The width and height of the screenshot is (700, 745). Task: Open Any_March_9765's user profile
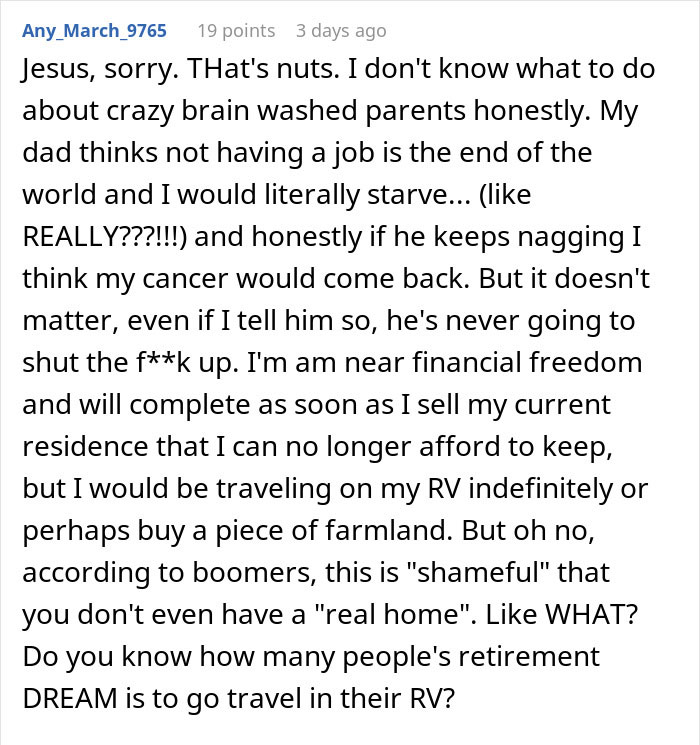[x=94, y=31]
